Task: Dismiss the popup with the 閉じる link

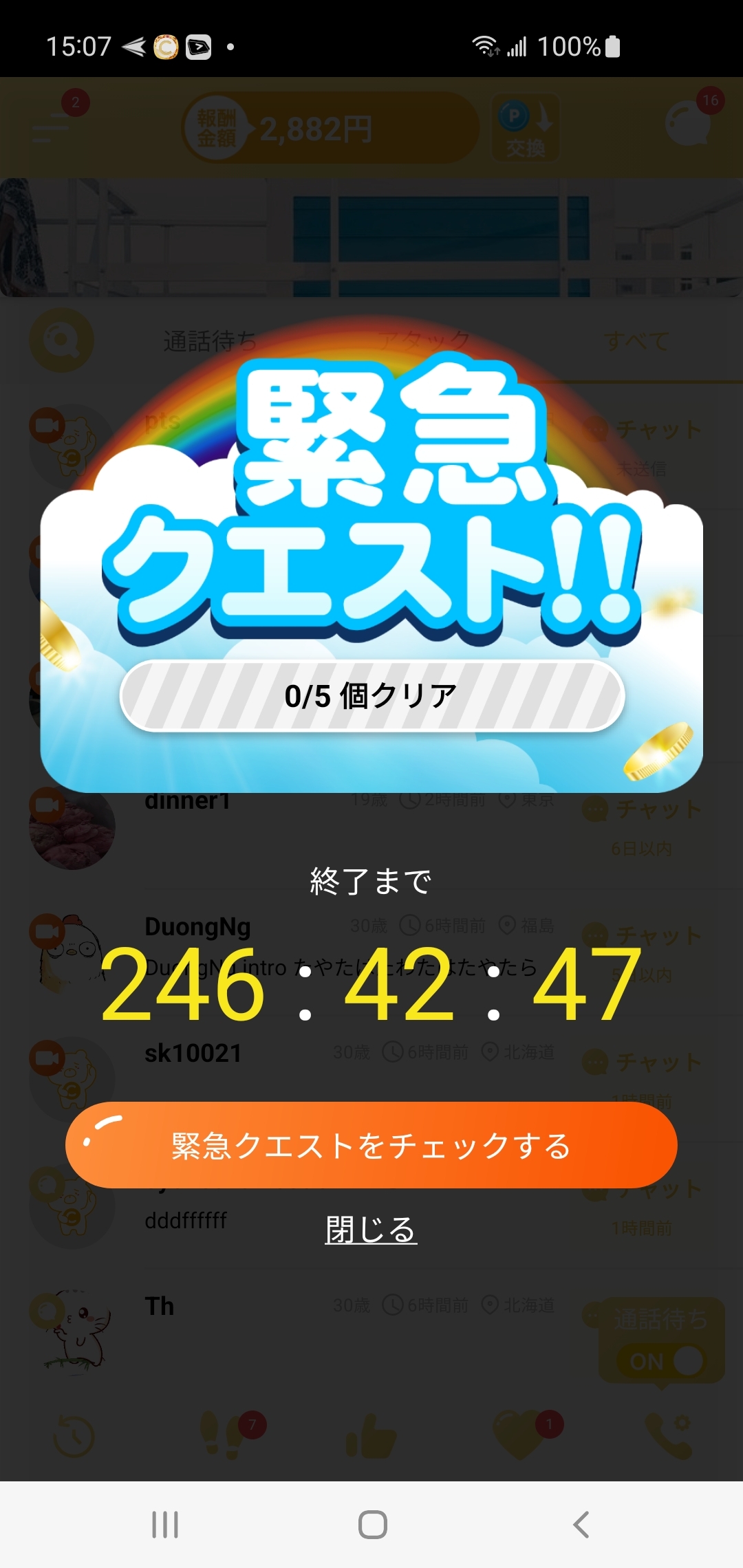Action: pyautogui.click(x=371, y=1230)
